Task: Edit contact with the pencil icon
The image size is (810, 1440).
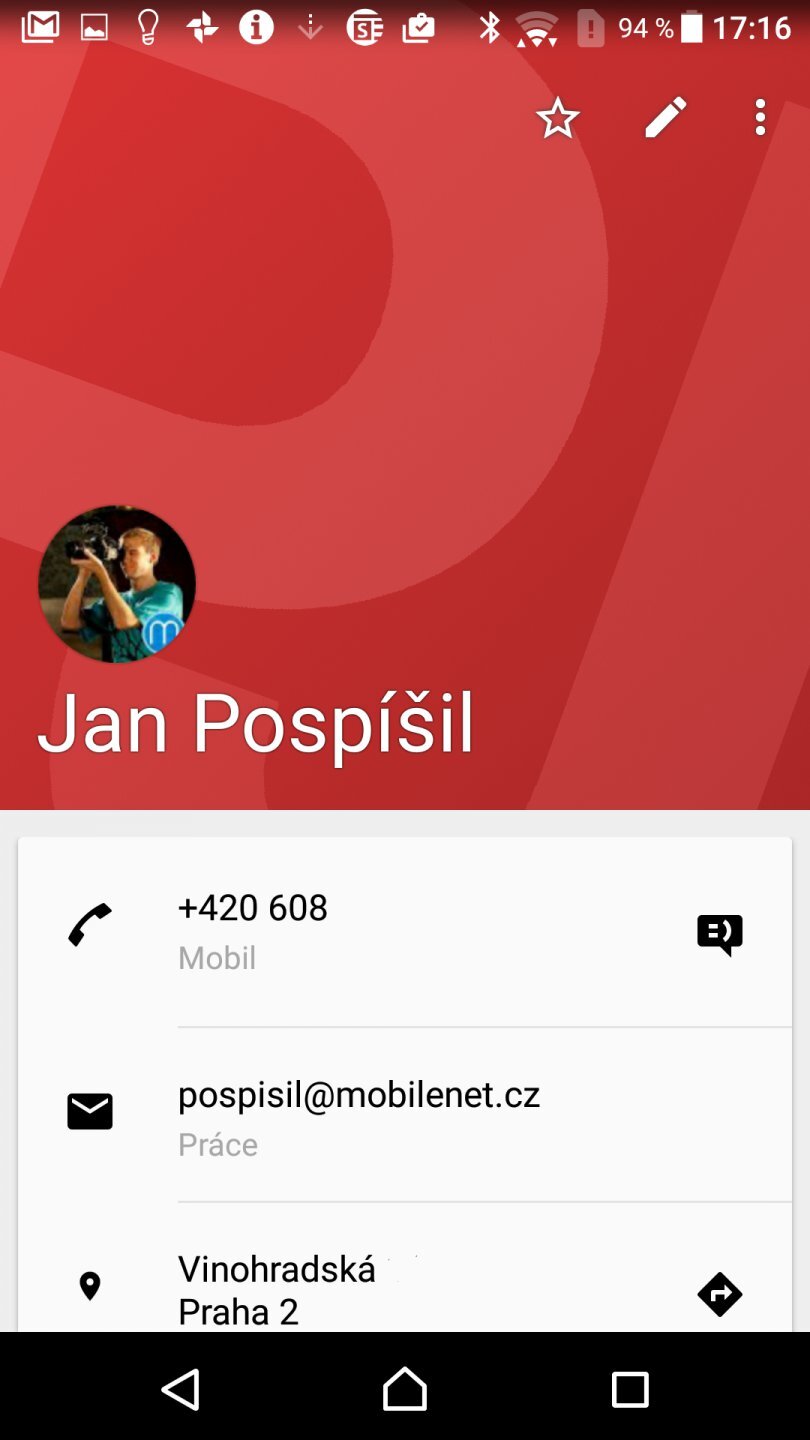Action: tap(665, 118)
